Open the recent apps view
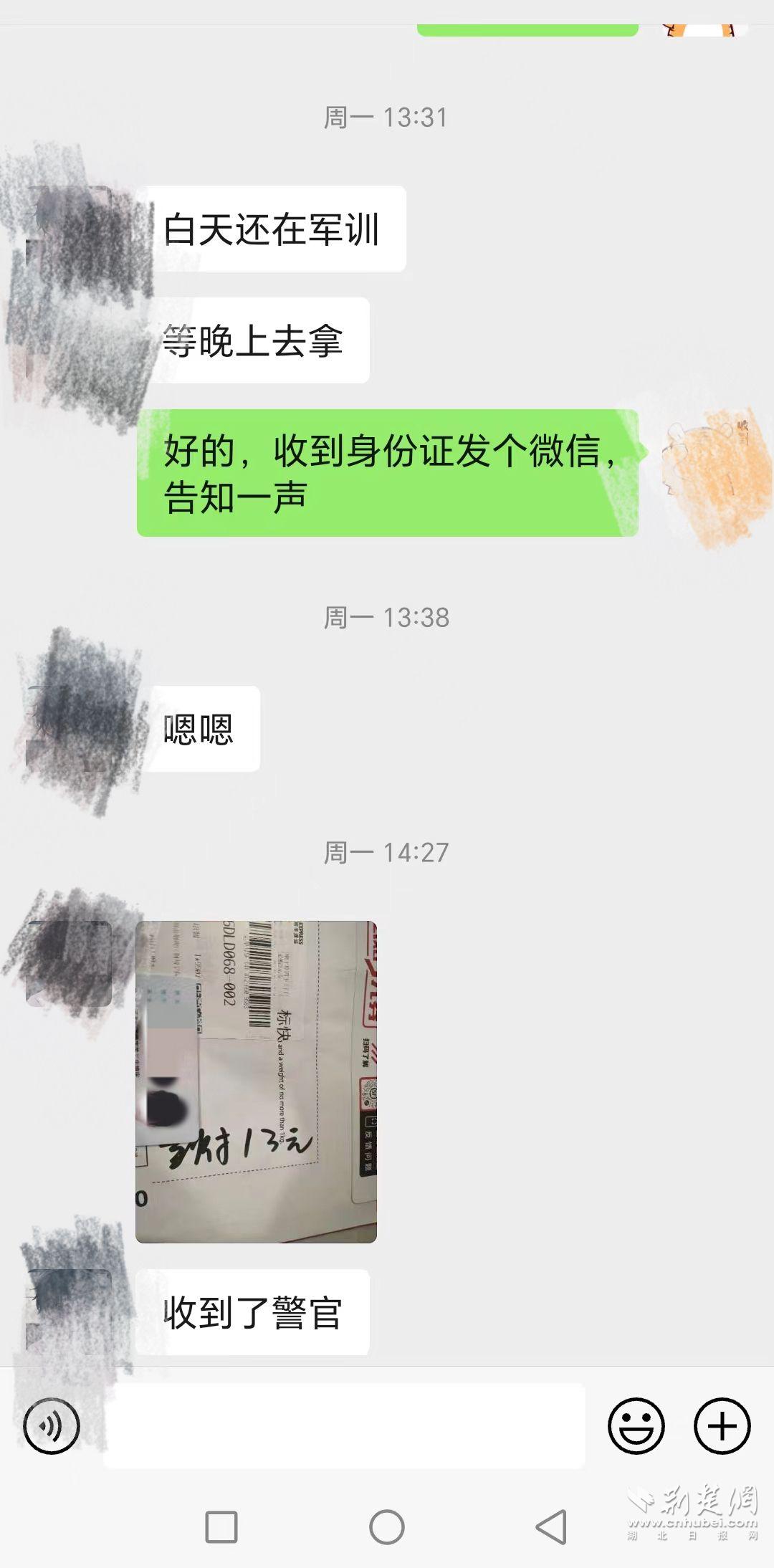 pyautogui.click(x=221, y=1526)
